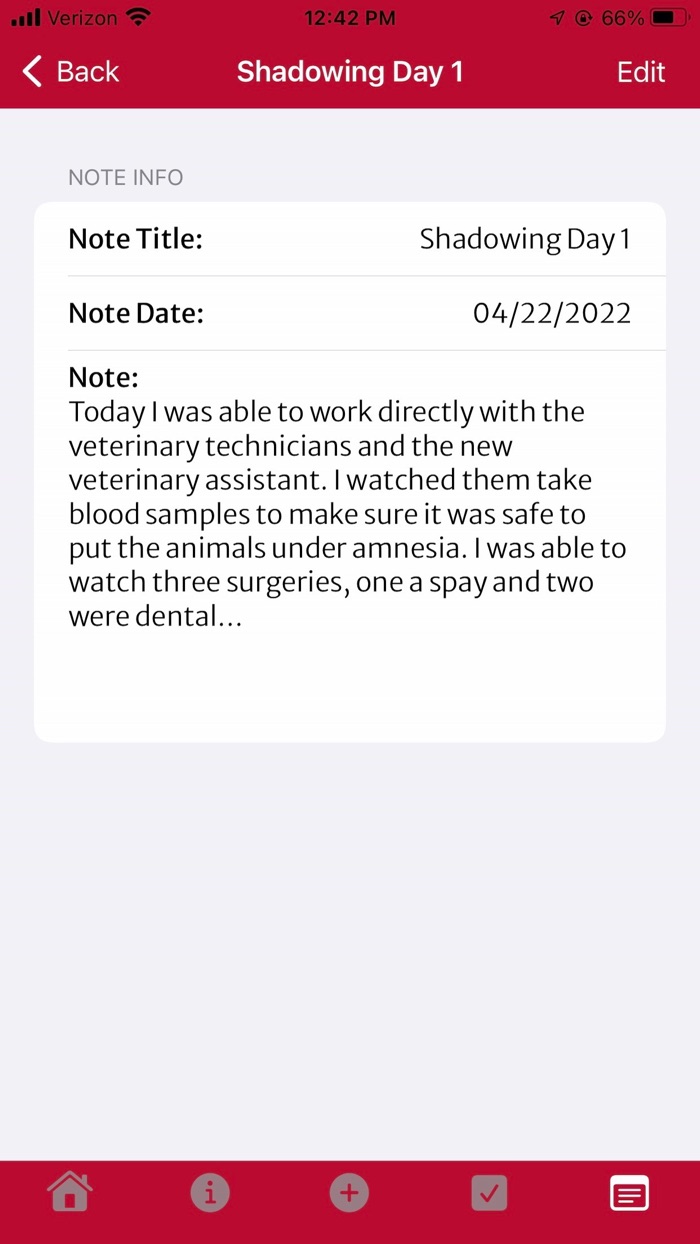Open the home tab

[70, 1192]
